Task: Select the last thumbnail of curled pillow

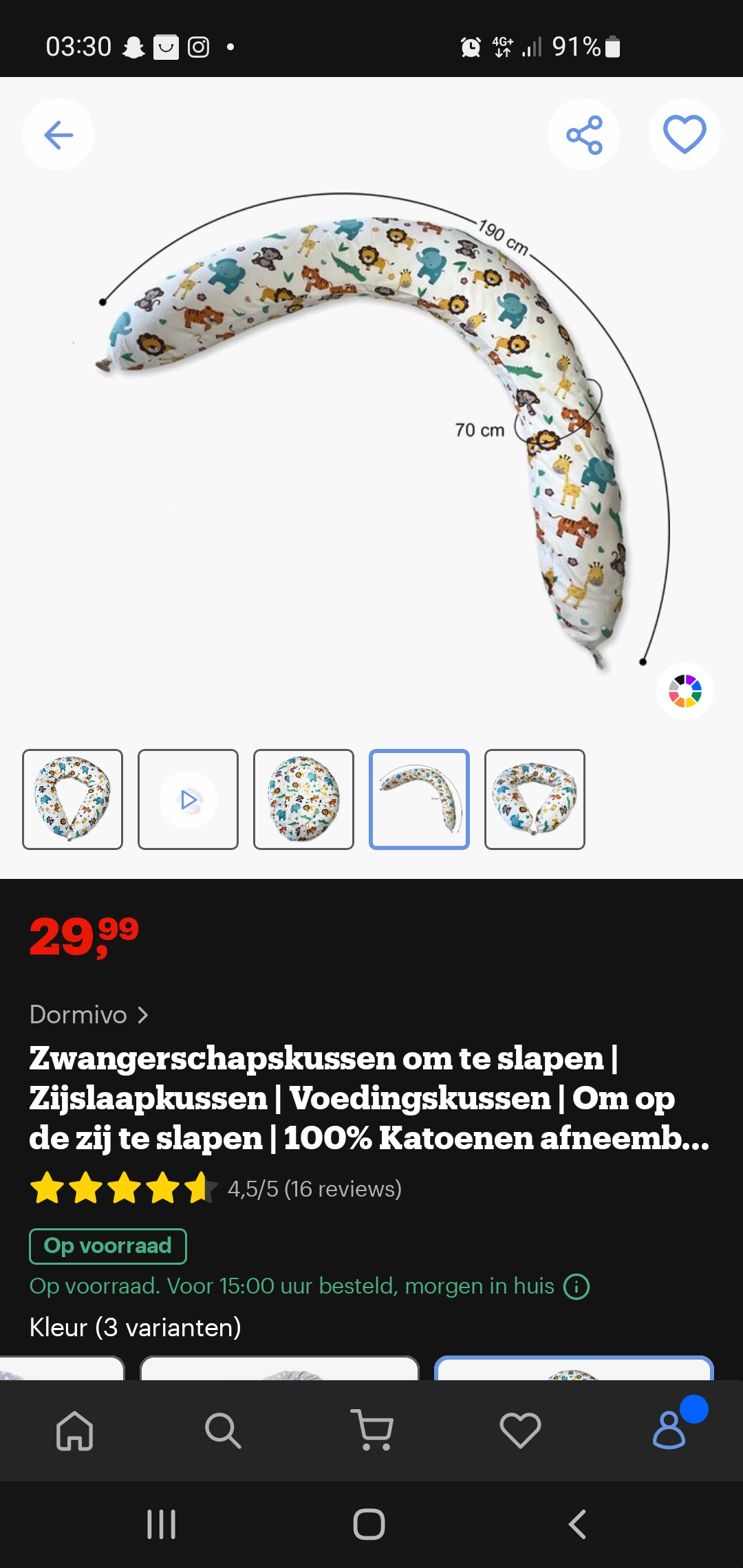Action: tap(535, 799)
